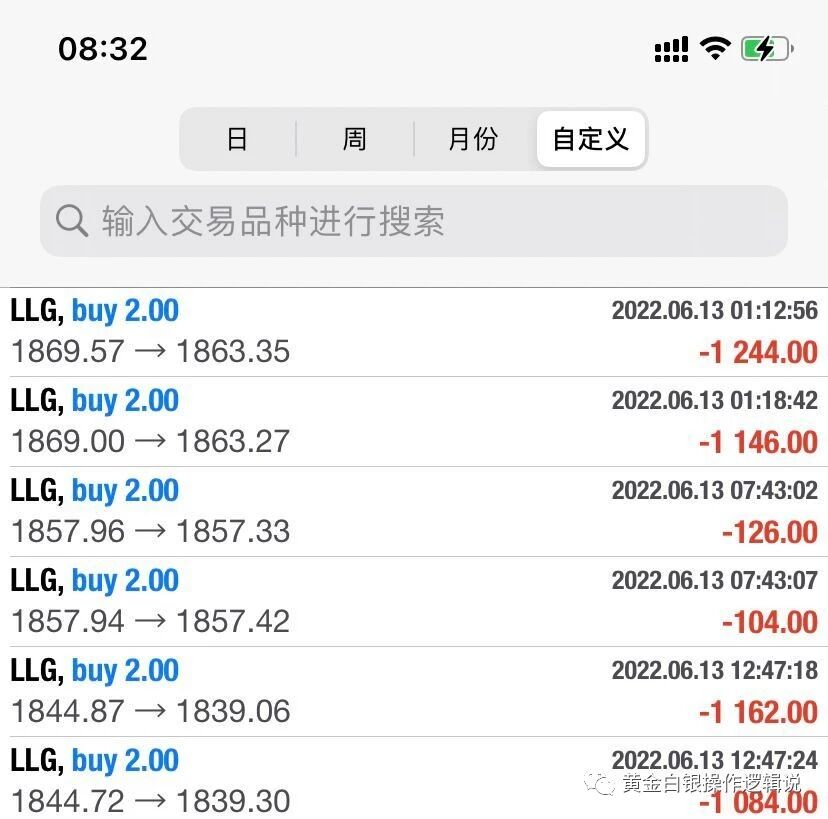The height and width of the screenshot is (819, 828).
Task: Open the LLG trade closed at 01:18:42
Action: point(414,422)
